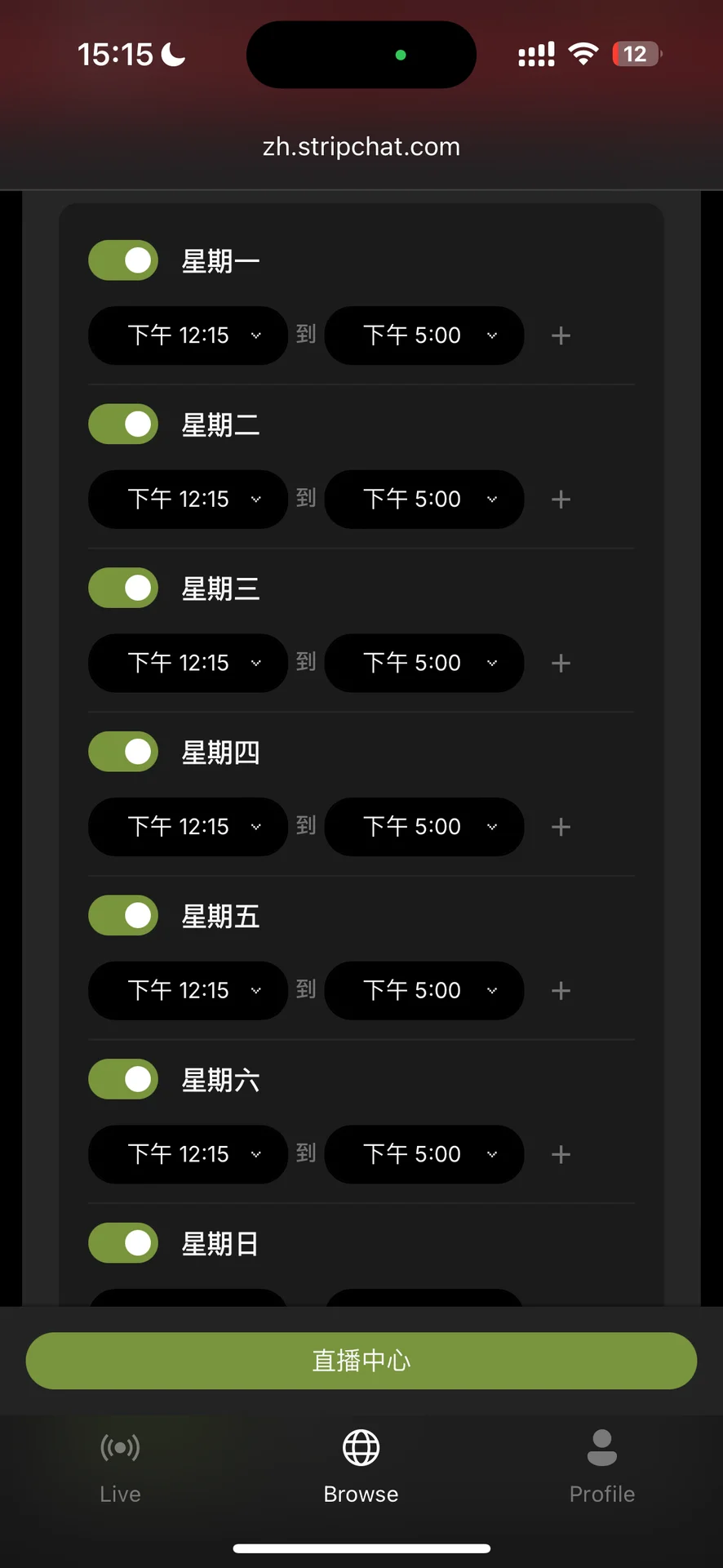Expand the 星期三 end time picker
Screen dimensions: 723x1568
pos(424,663)
